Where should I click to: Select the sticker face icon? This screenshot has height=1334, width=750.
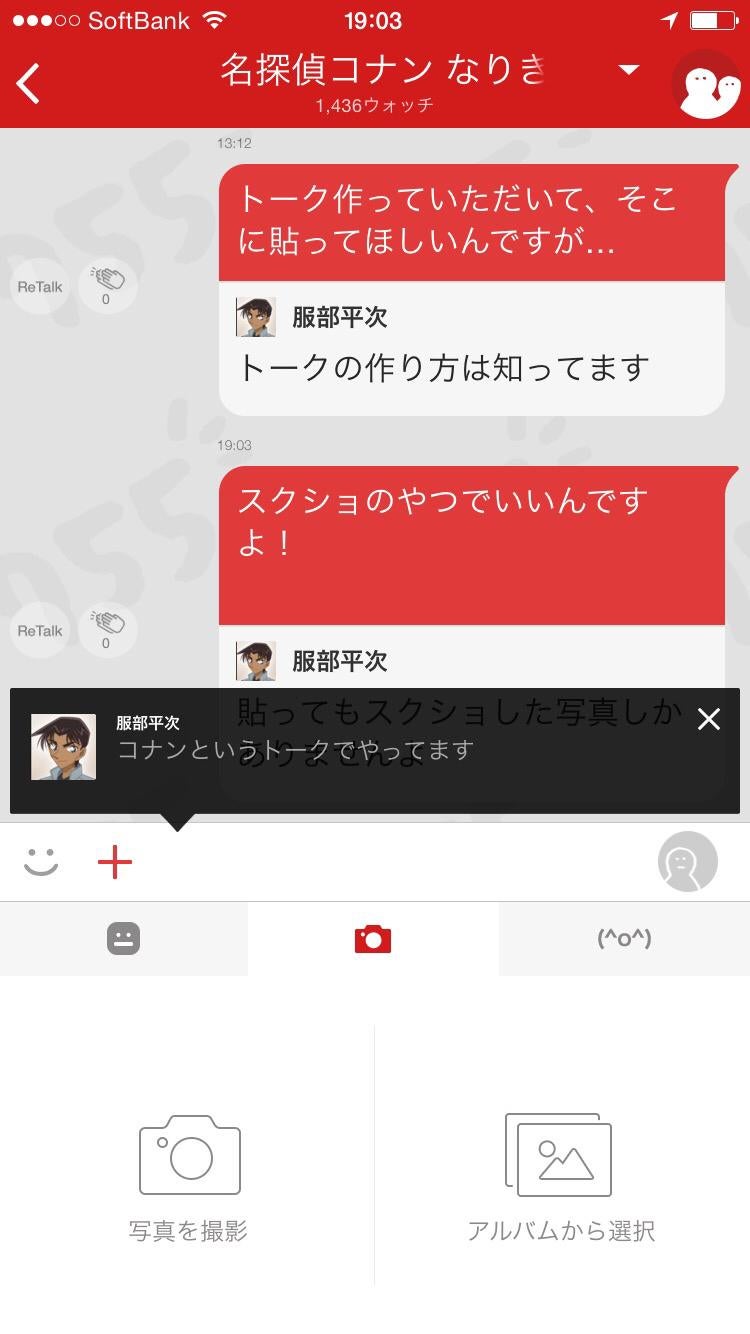click(x=124, y=938)
